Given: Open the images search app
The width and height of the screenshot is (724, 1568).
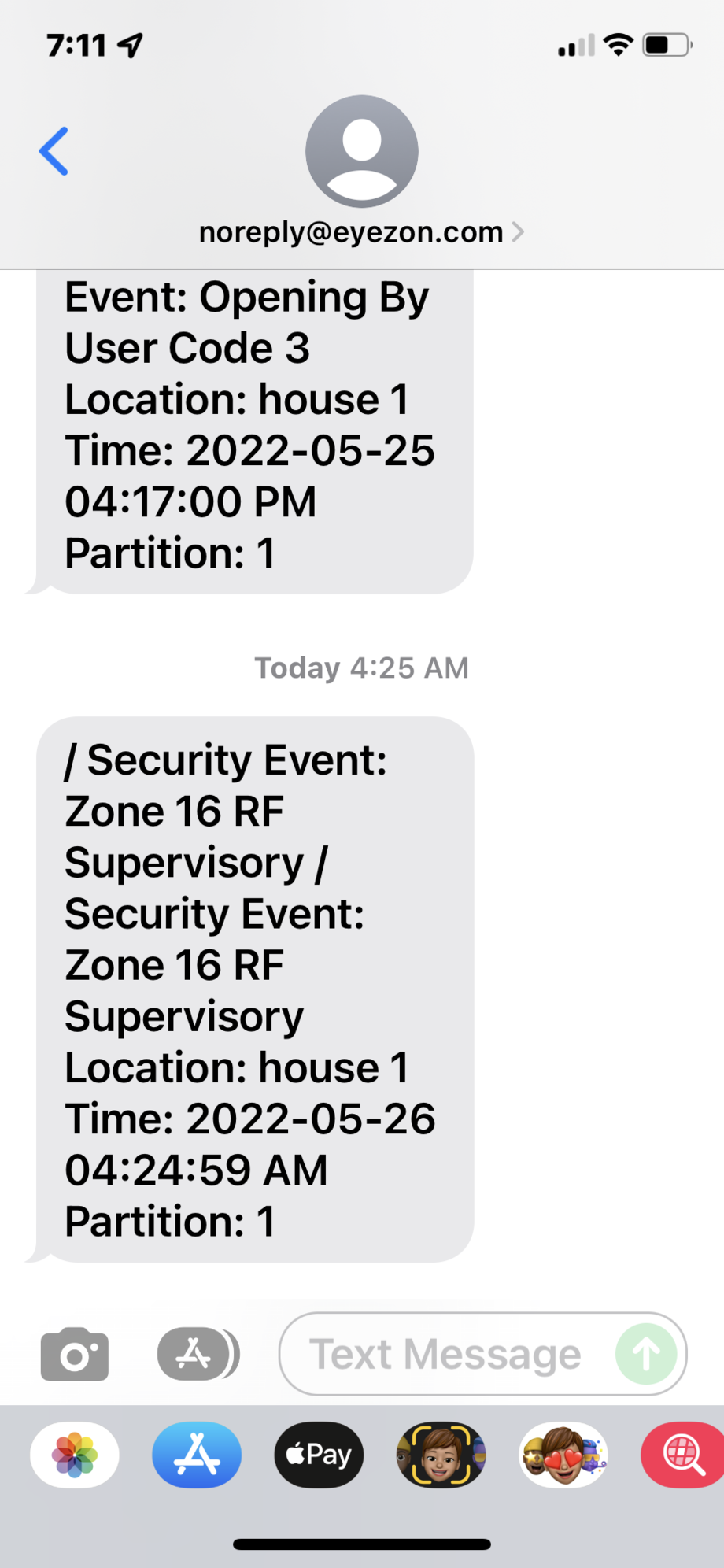Looking at the screenshot, I should click(x=682, y=1455).
